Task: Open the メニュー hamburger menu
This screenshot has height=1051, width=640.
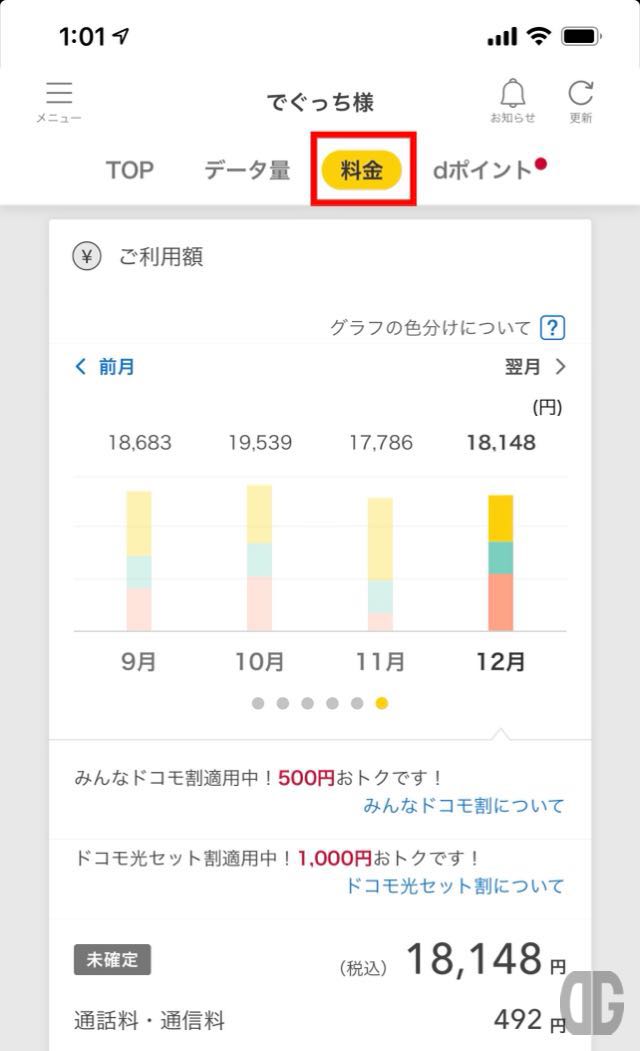Action: 59,101
